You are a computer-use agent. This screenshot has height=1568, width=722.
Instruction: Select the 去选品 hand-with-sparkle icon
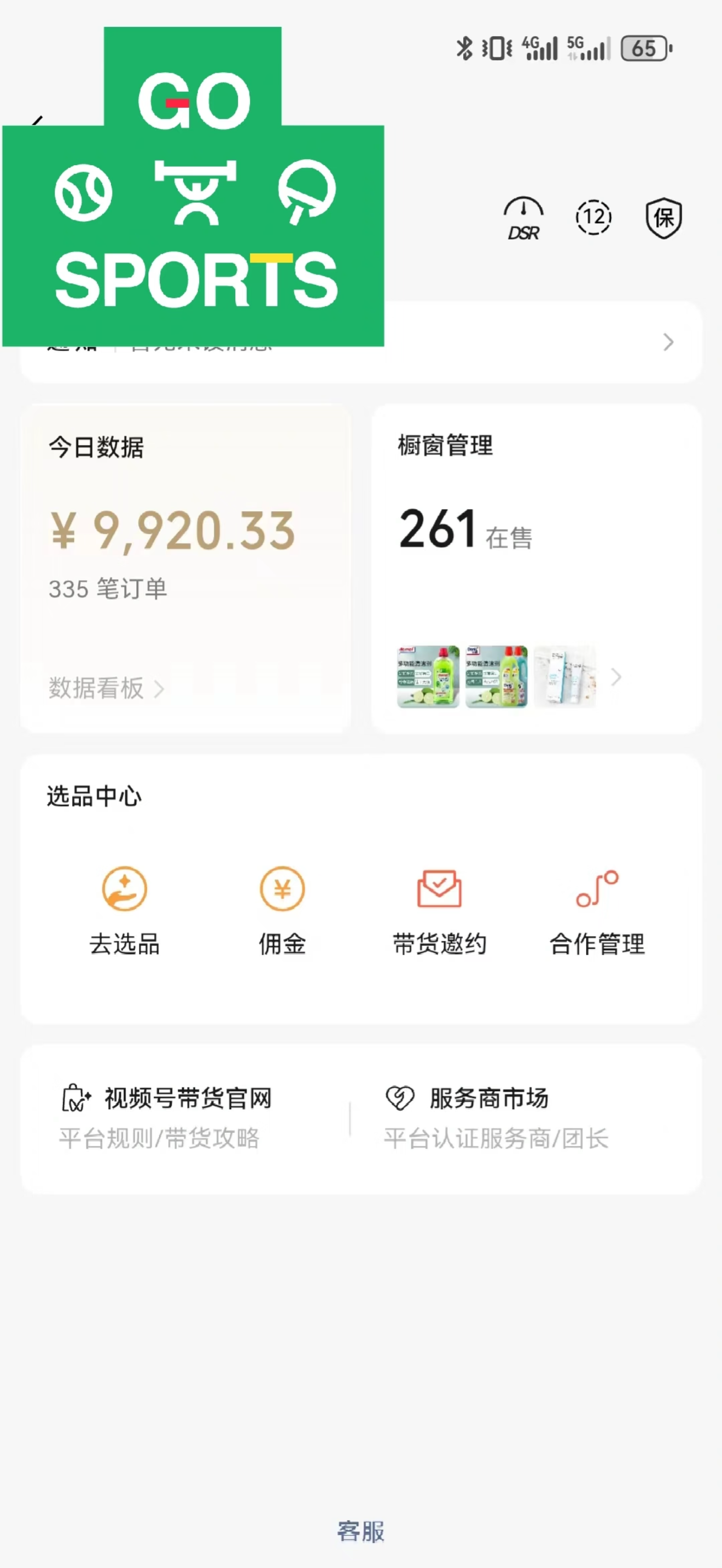pos(124,890)
